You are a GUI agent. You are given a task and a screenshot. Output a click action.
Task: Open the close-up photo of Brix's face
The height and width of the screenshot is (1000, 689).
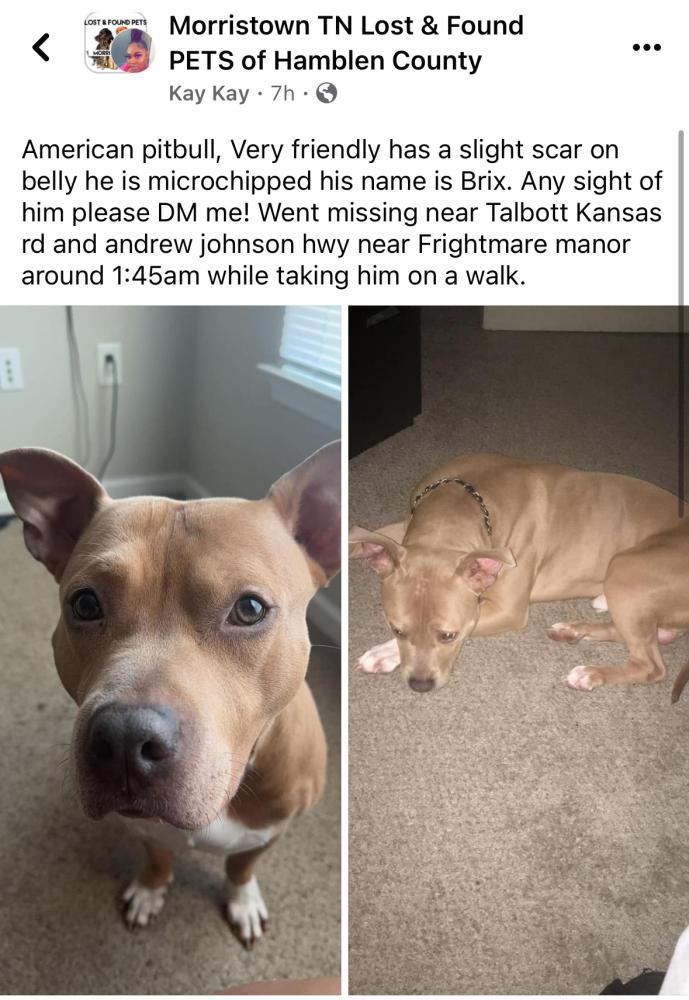(170, 650)
